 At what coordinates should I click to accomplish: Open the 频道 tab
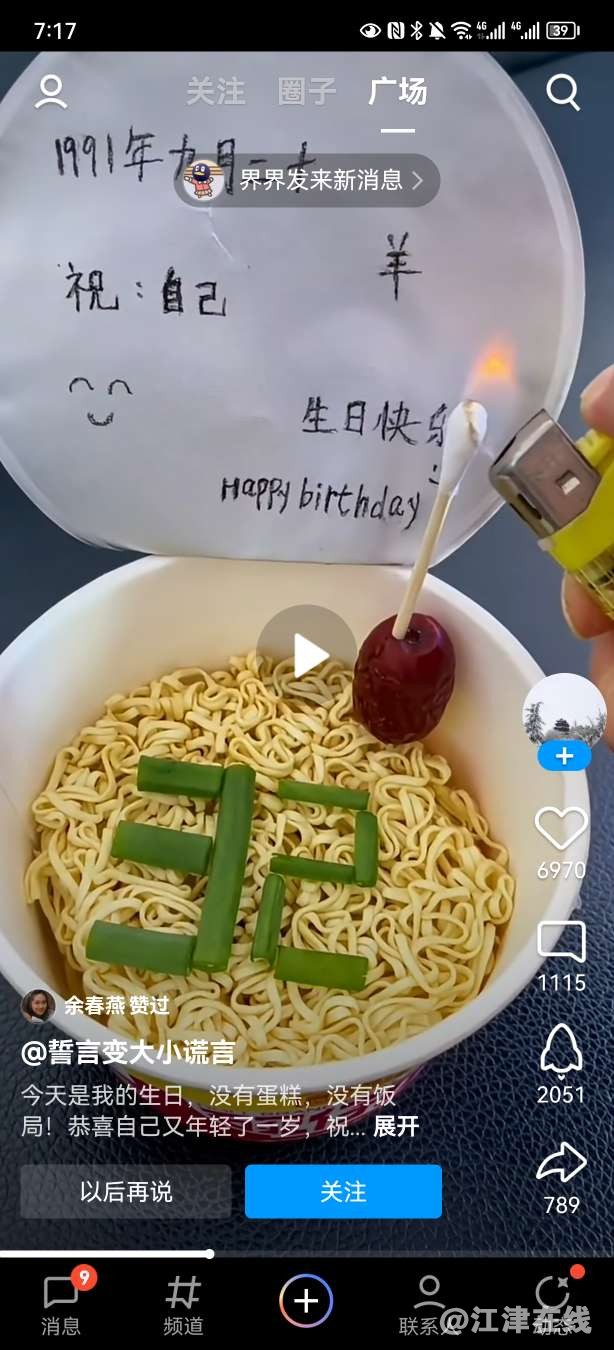183,1305
